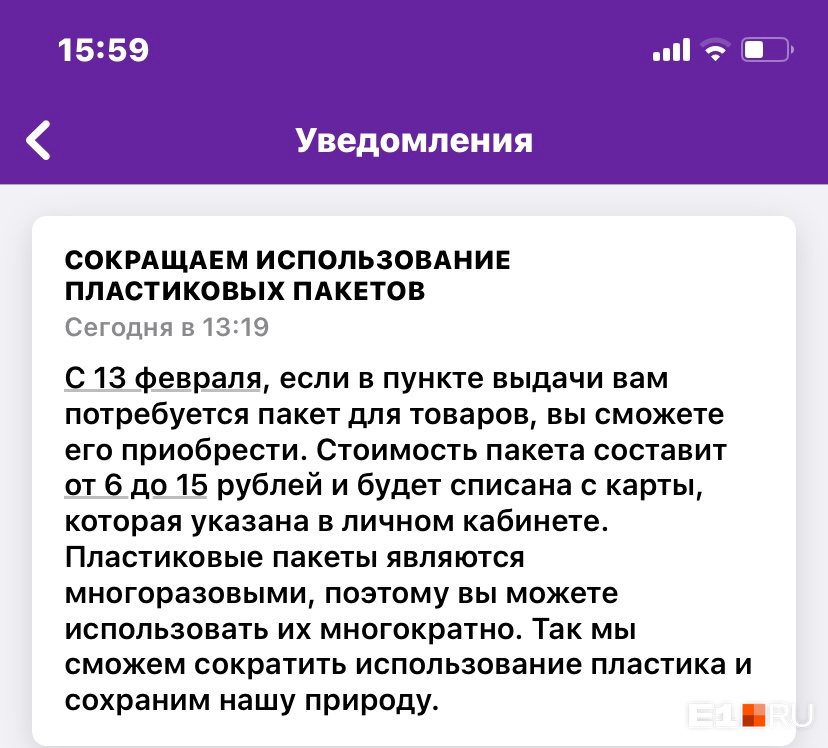Go back from the Уведомления screen

[x=39, y=140]
